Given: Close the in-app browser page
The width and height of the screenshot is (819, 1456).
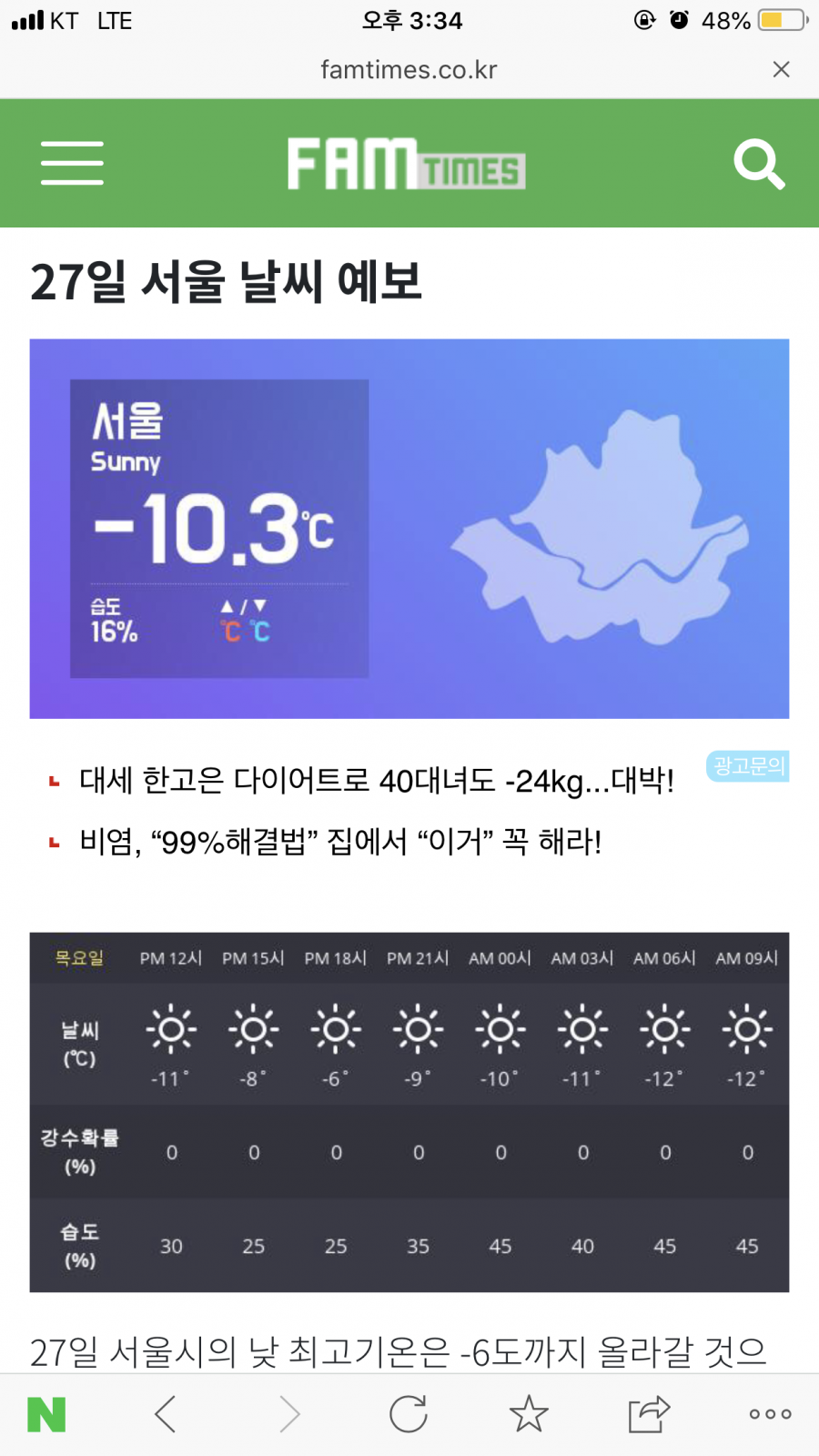Looking at the screenshot, I should tap(781, 69).
